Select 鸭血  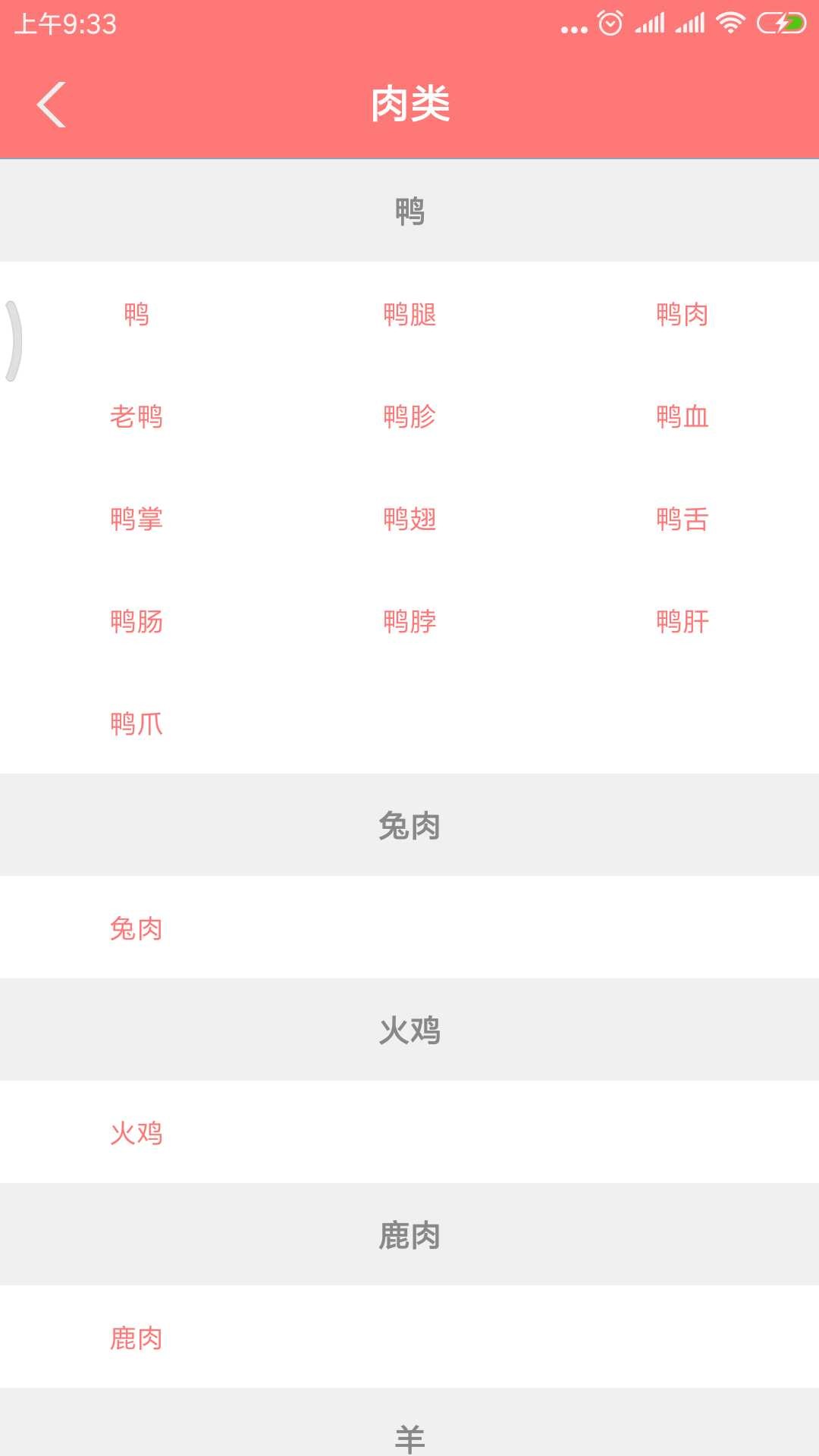point(682,416)
